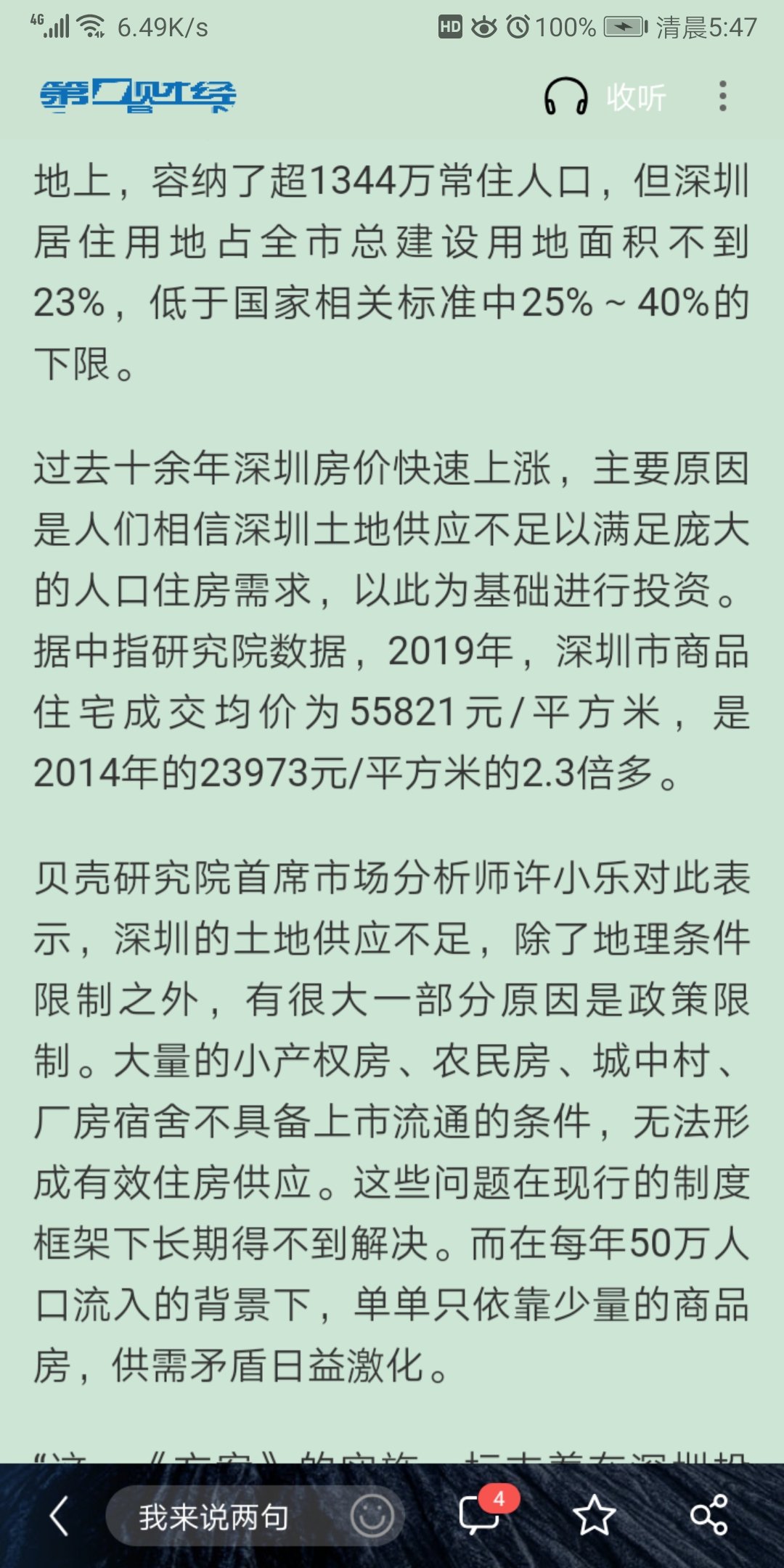784x1568 pixels.
Task: Open the emoji smiley picker
Action: (372, 1516)
